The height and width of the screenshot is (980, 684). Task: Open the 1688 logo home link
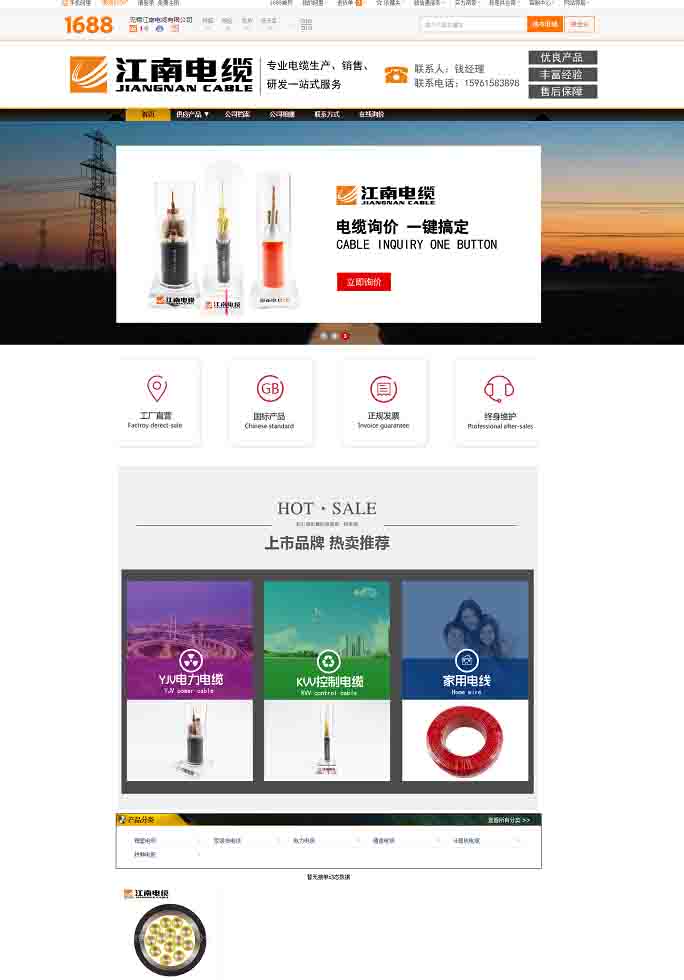[89, 25]
